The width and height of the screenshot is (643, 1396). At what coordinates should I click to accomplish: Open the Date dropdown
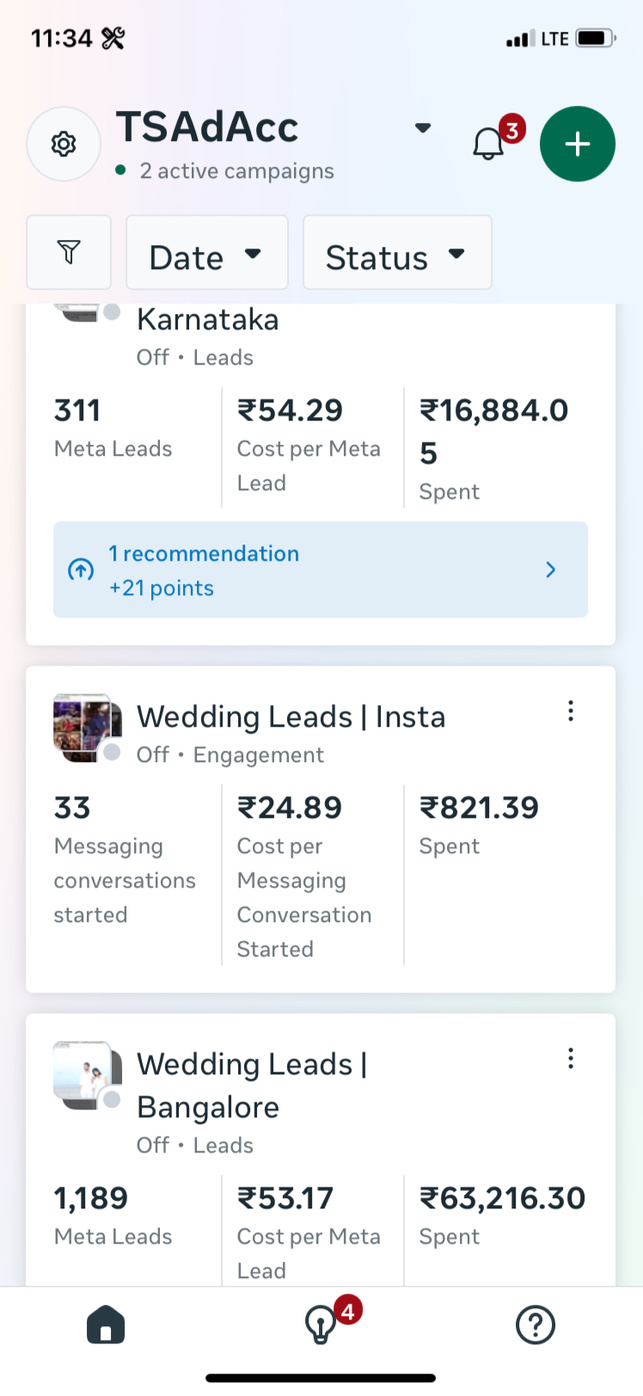pos(206,256)
